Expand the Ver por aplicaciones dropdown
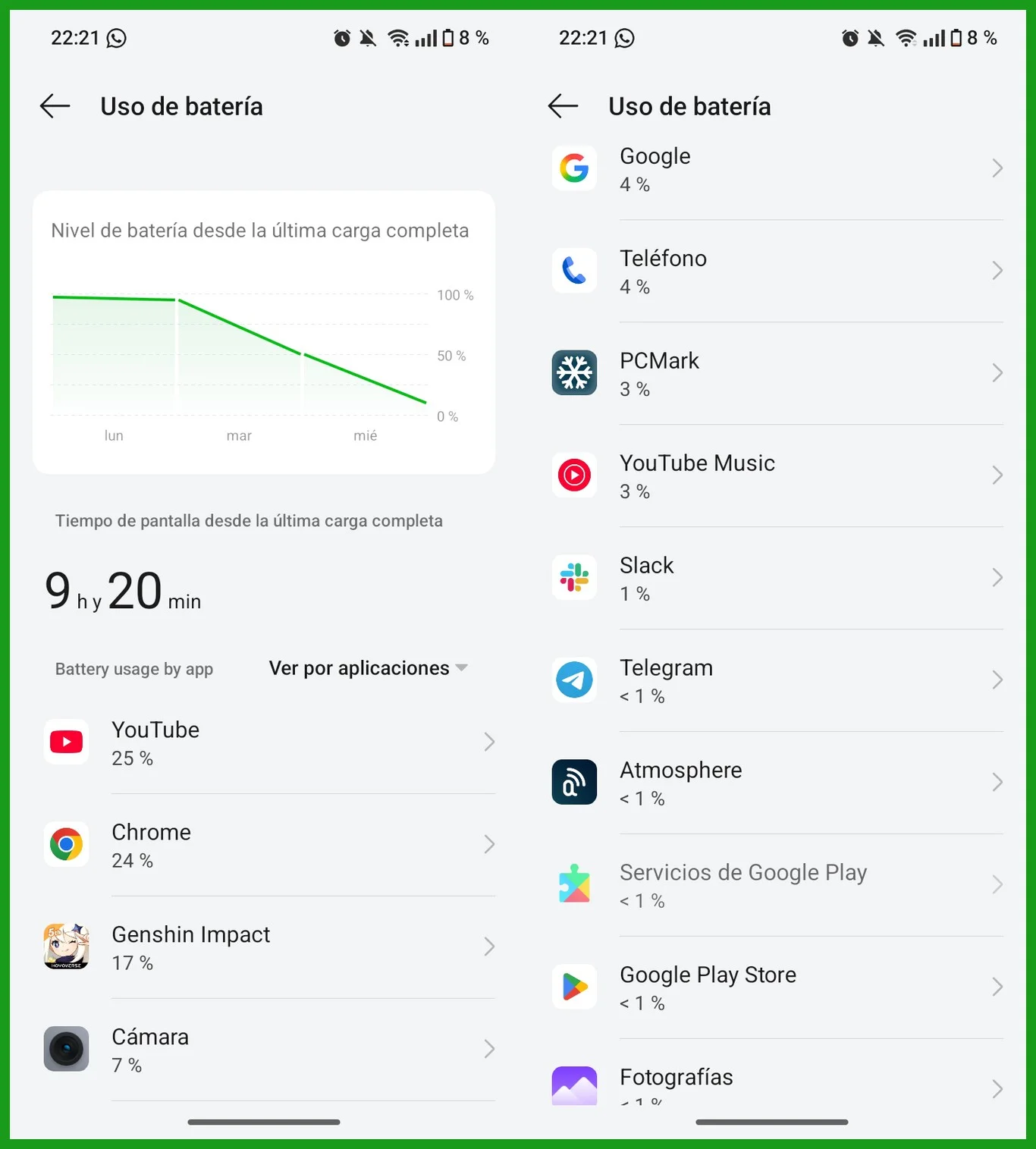Image resolution: width=1036 pixels, height=1149 pixels. tap(368, 668)
